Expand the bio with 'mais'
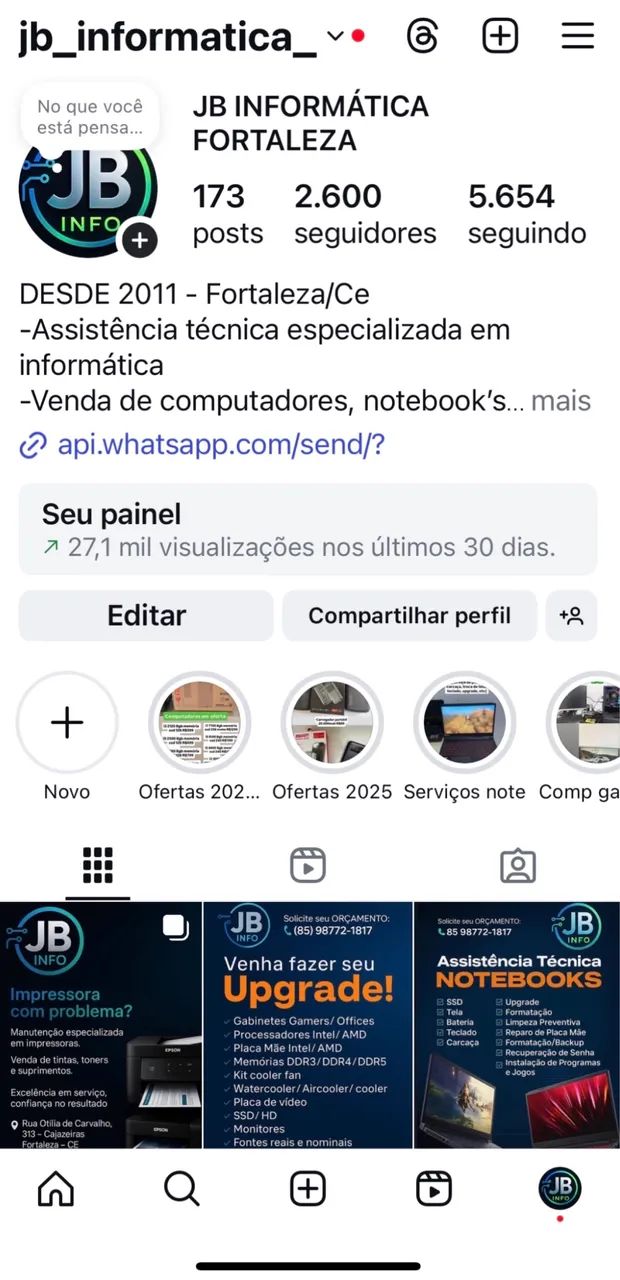 tap(561, 402)
